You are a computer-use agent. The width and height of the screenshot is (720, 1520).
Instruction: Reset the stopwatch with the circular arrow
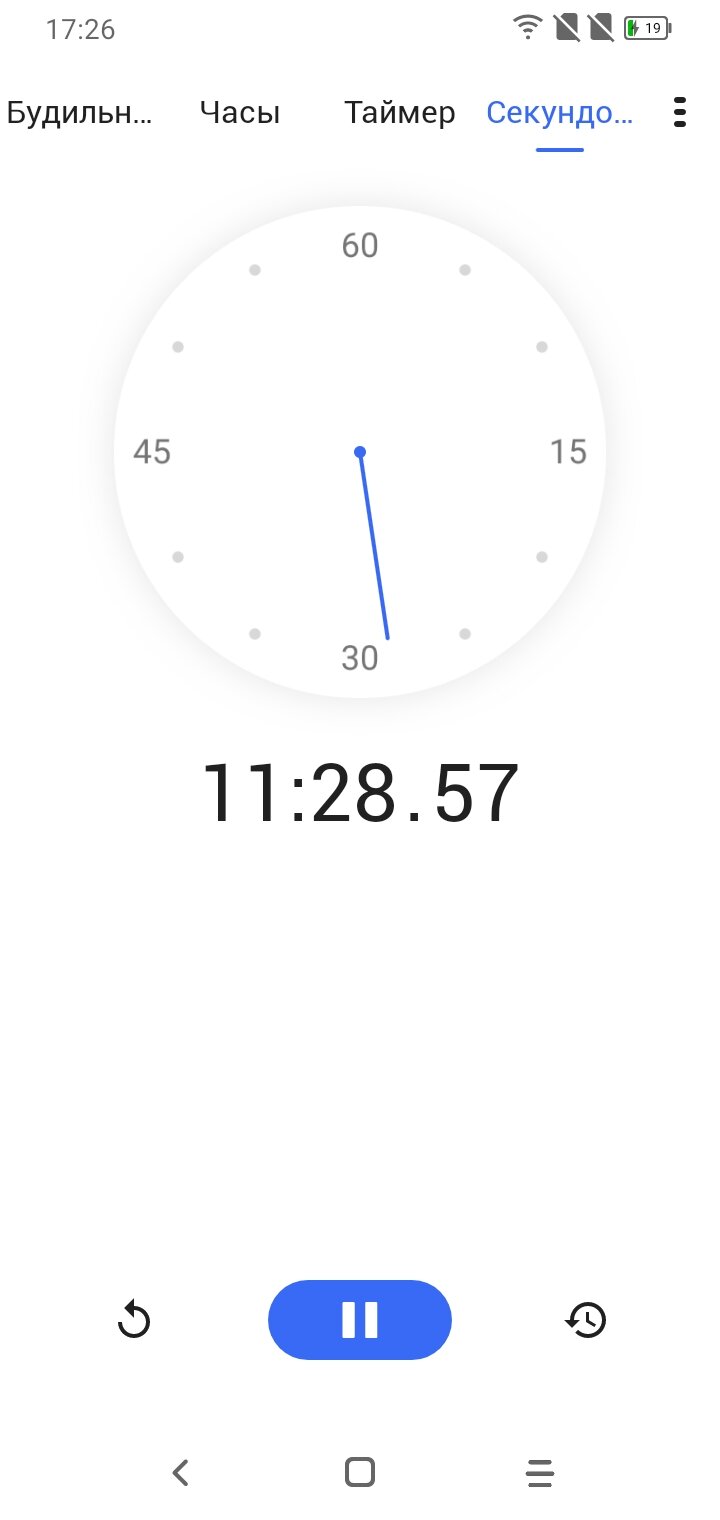pyautogui.click(x=134, y=1321)
